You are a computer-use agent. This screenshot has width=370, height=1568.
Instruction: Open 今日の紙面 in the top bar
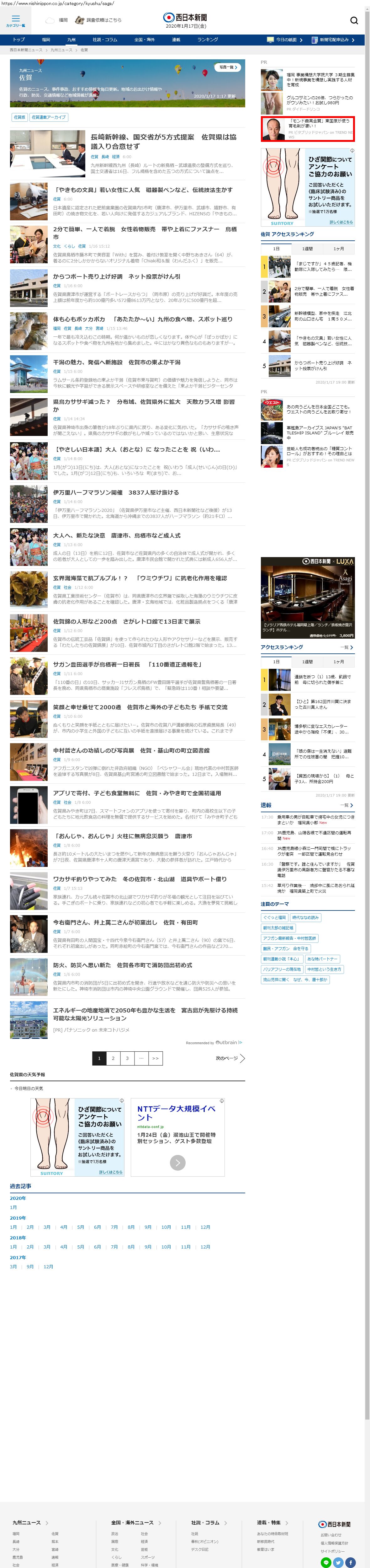click(283, 40)
